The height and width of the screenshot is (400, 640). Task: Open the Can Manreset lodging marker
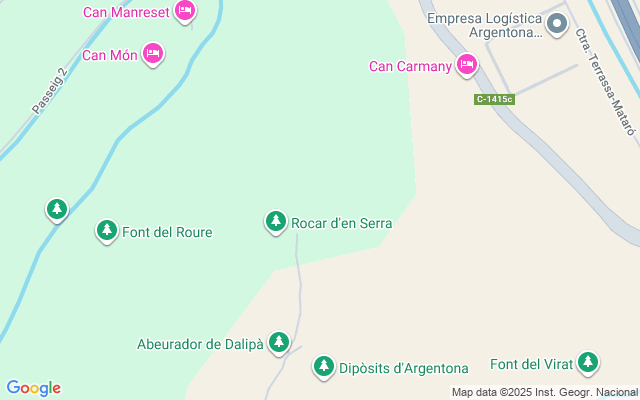[184, 12]
